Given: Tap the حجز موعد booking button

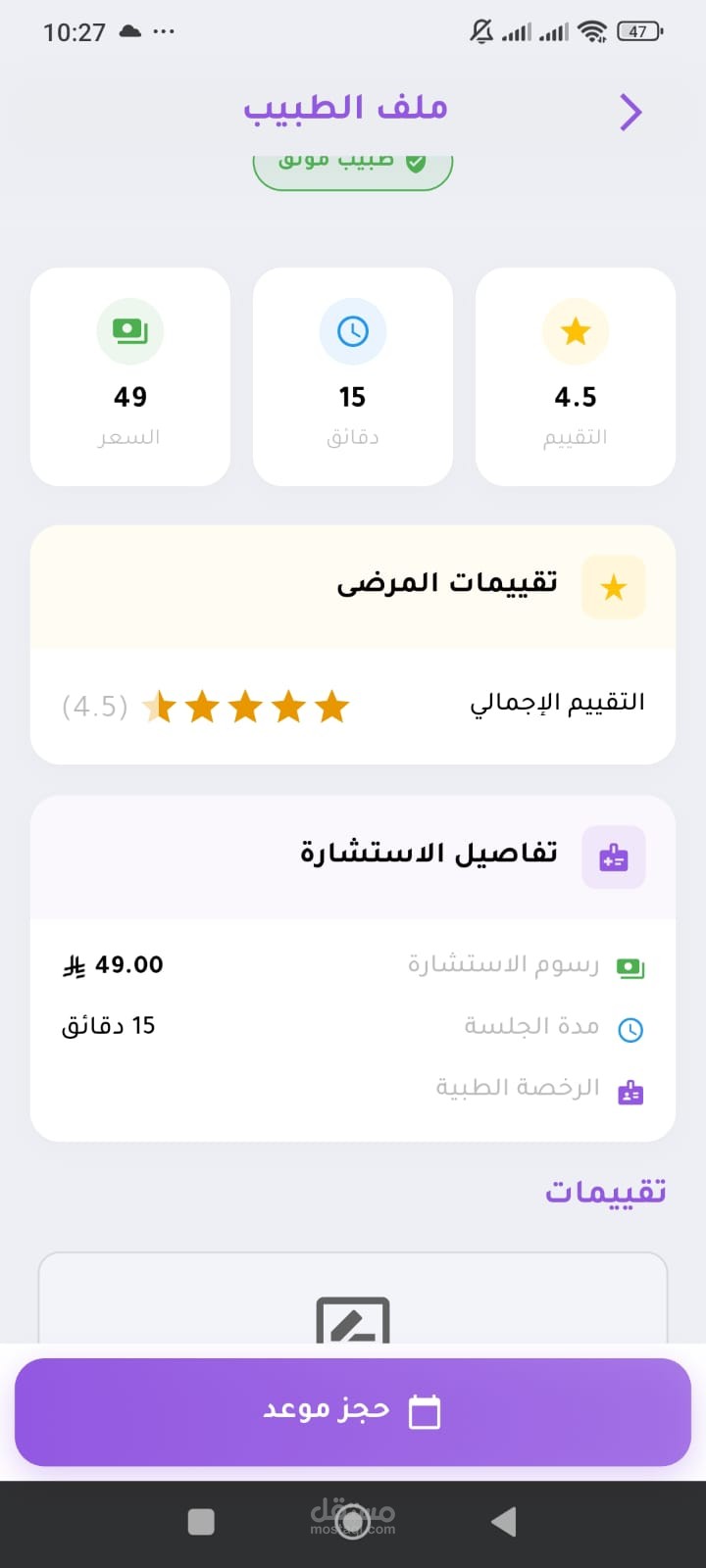Looking at the screenshot, I should (x=353, y=1412).
